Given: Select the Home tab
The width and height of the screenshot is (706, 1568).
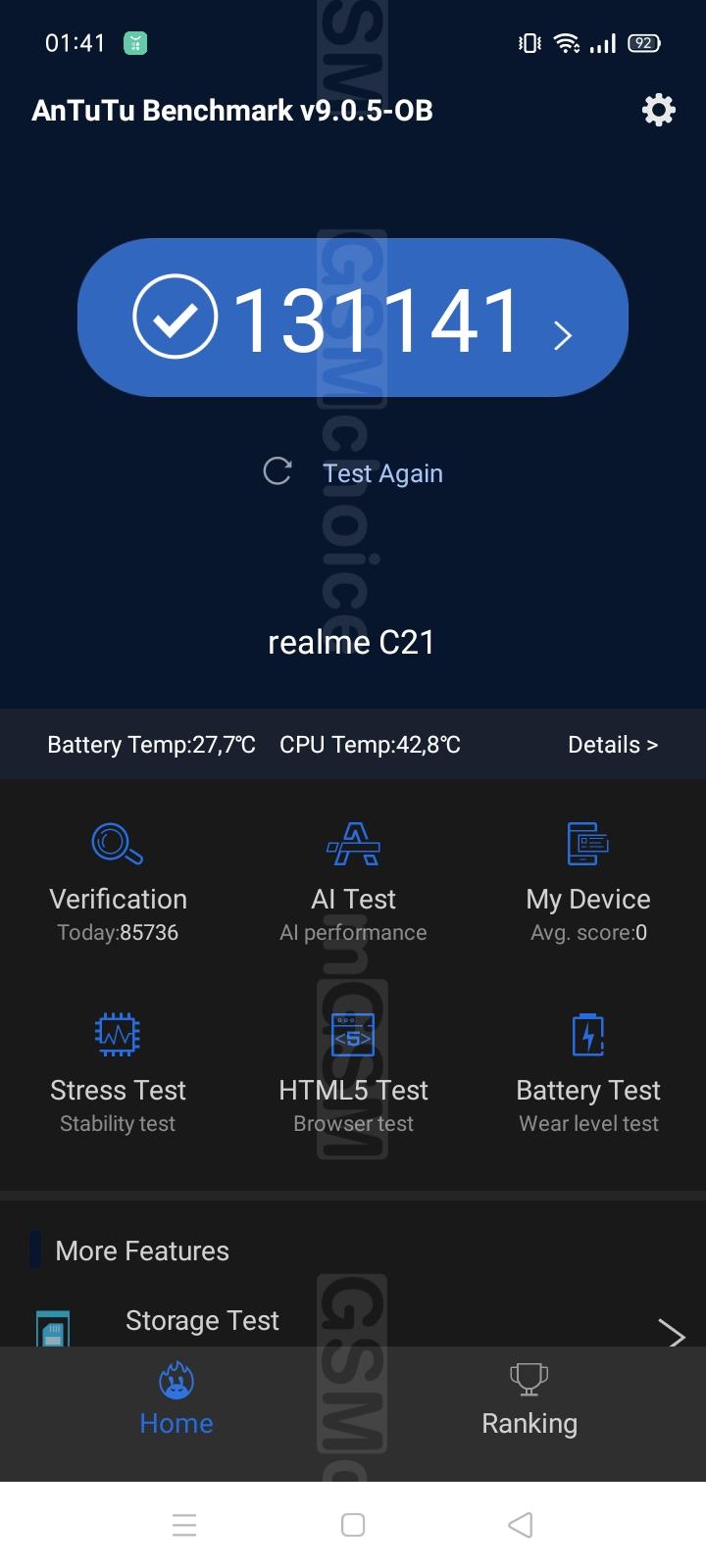Looking at the screenshot, I should (x=176, y=1400).
